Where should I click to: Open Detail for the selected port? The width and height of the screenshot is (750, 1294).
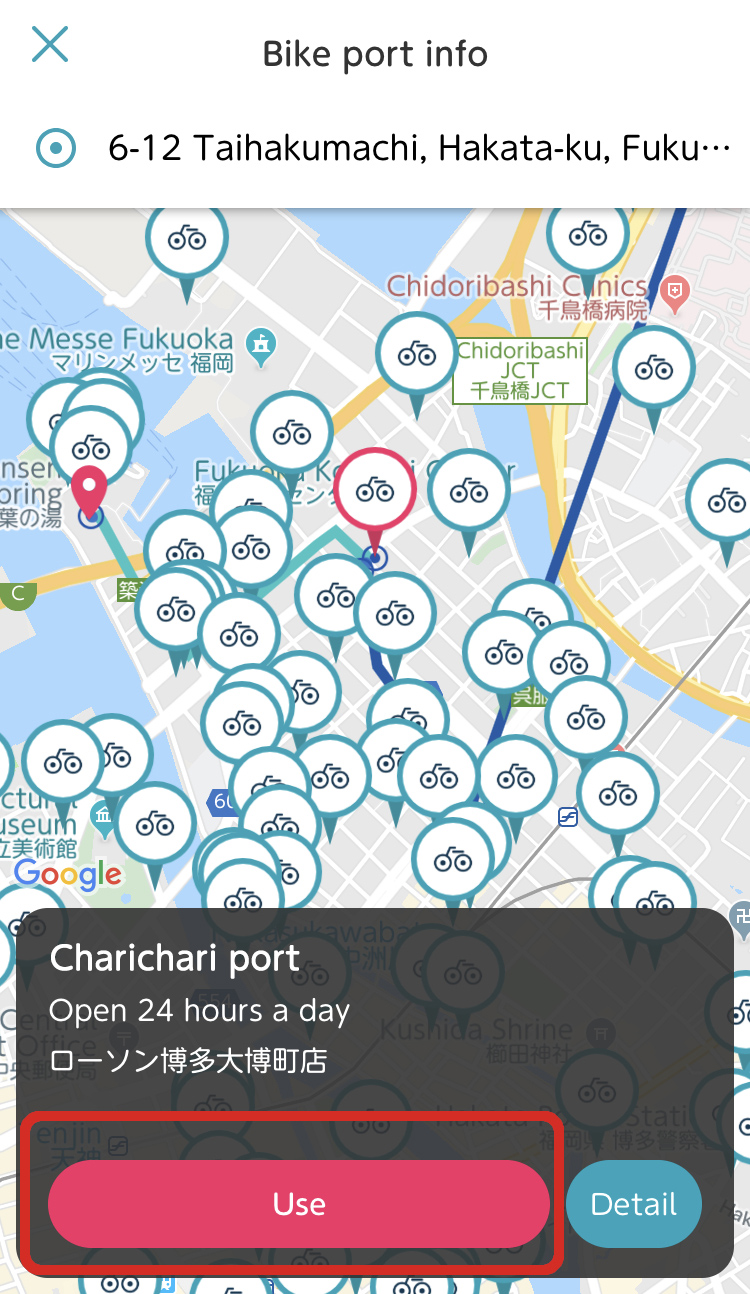pos(633,1204)
